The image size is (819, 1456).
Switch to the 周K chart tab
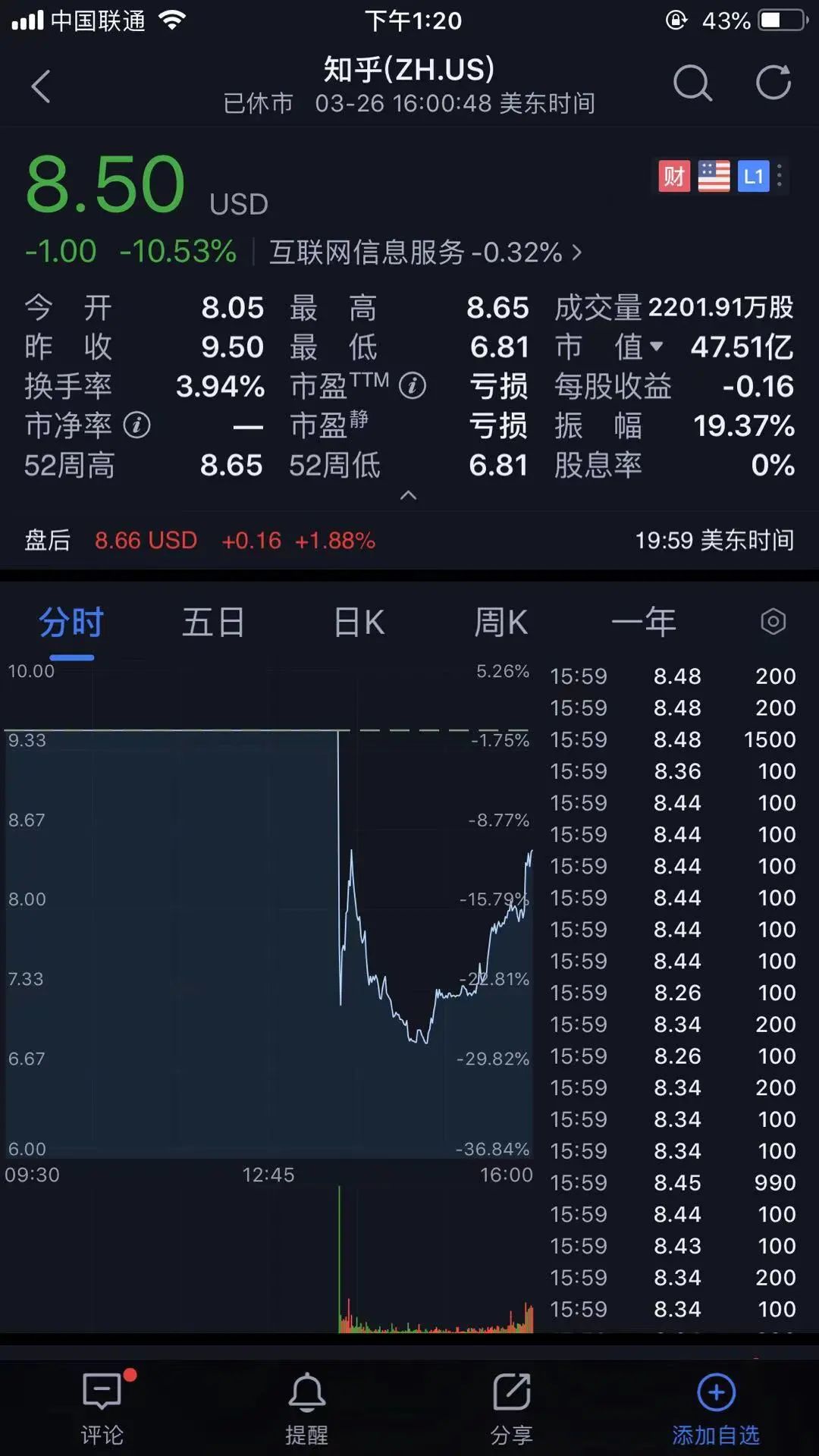click(500, 623)
